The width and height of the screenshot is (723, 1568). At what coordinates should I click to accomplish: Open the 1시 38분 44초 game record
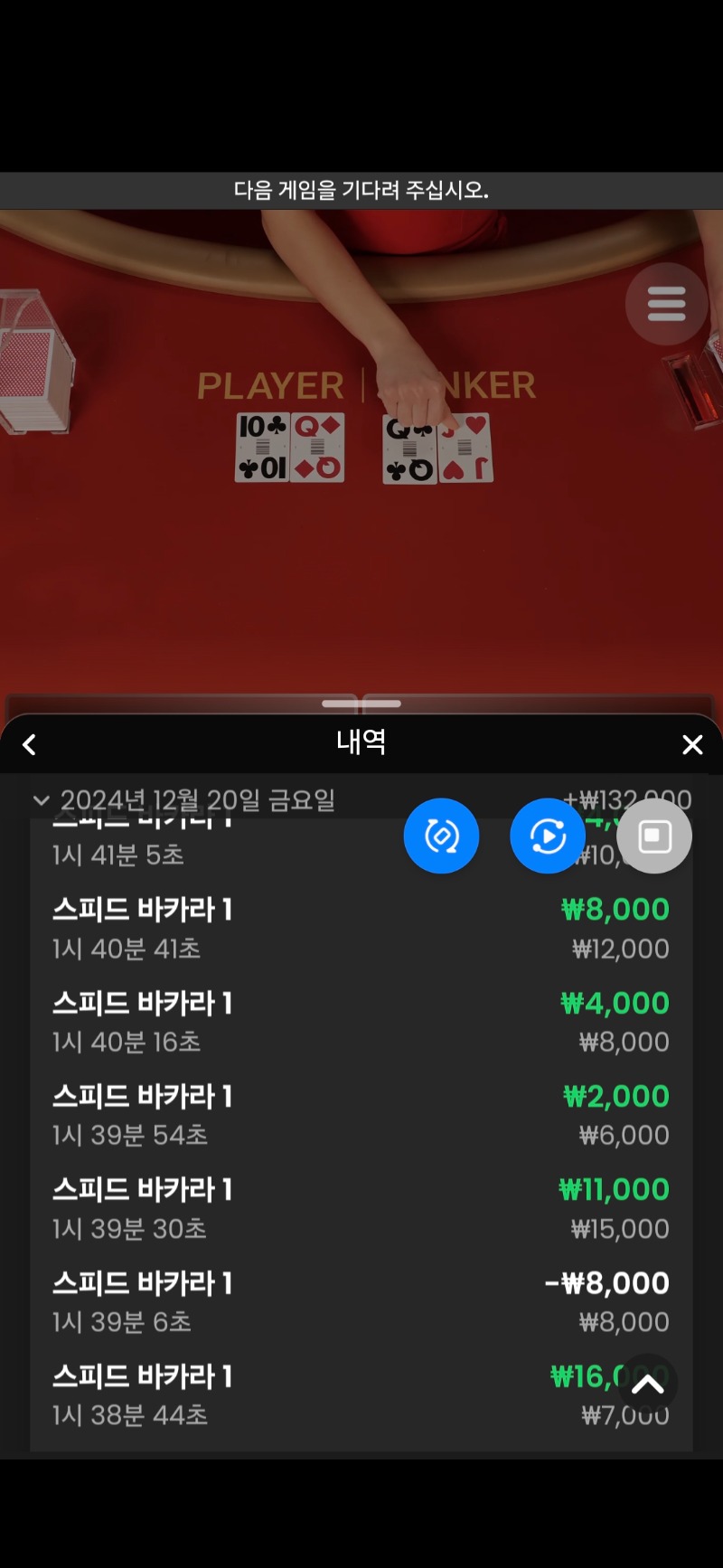click(x=361, y=1395)
